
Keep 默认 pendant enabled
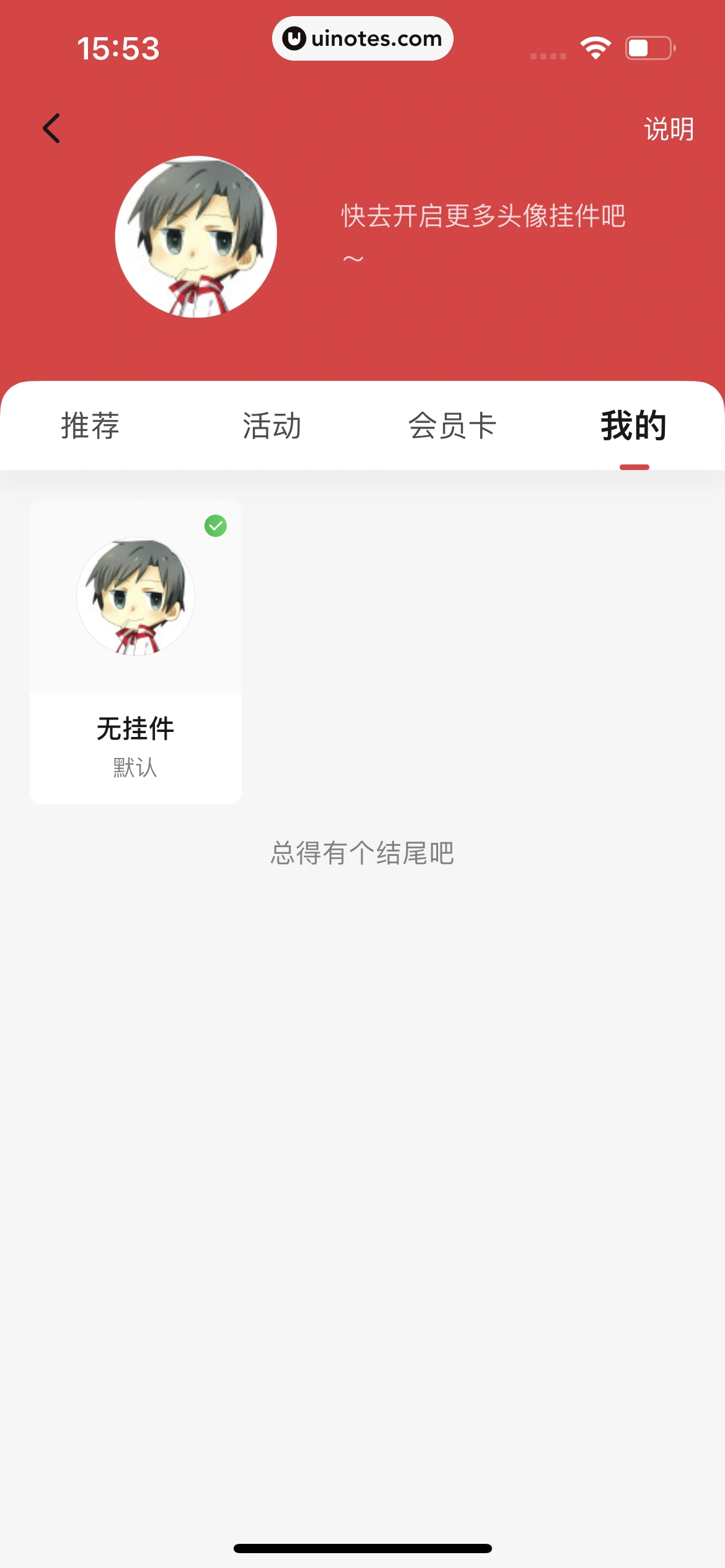pyautogui.click(x=135, y=769)
